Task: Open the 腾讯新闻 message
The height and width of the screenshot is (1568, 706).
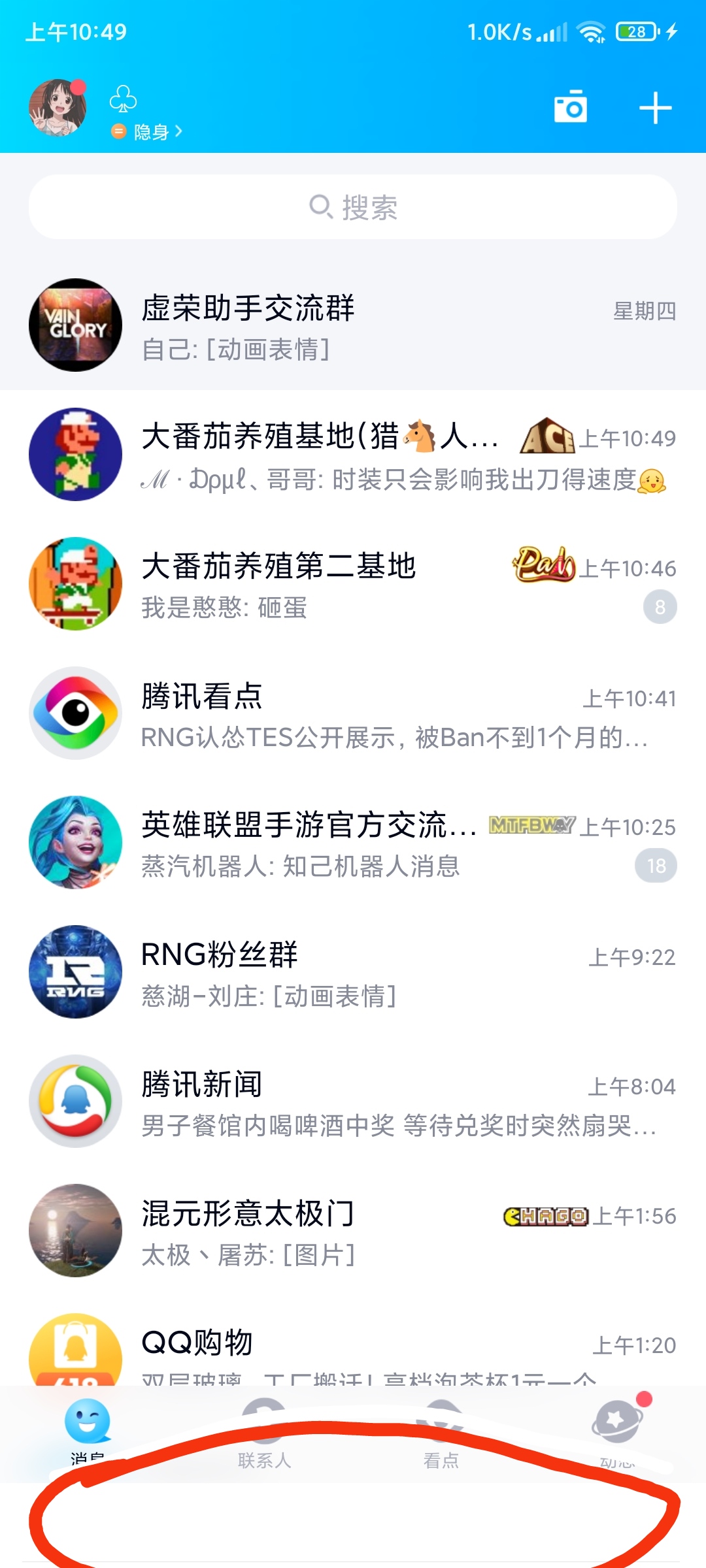Action: point(353,1102)
